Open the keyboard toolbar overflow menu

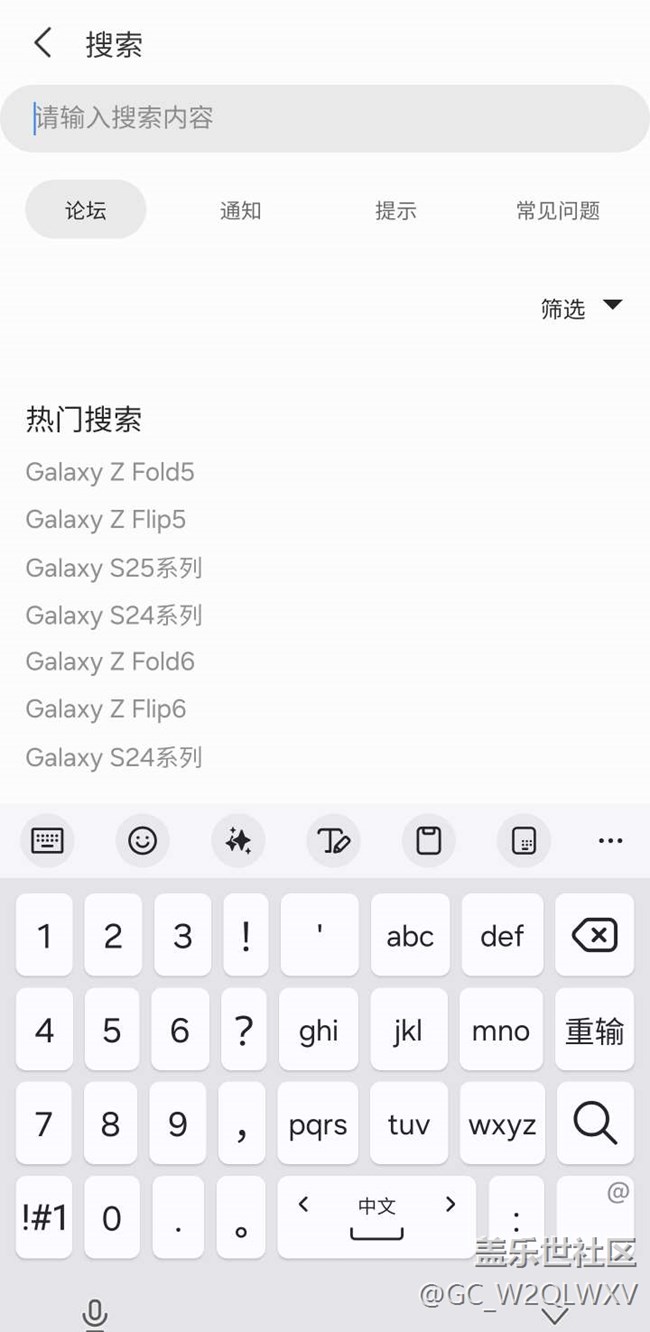coord(610,841)
